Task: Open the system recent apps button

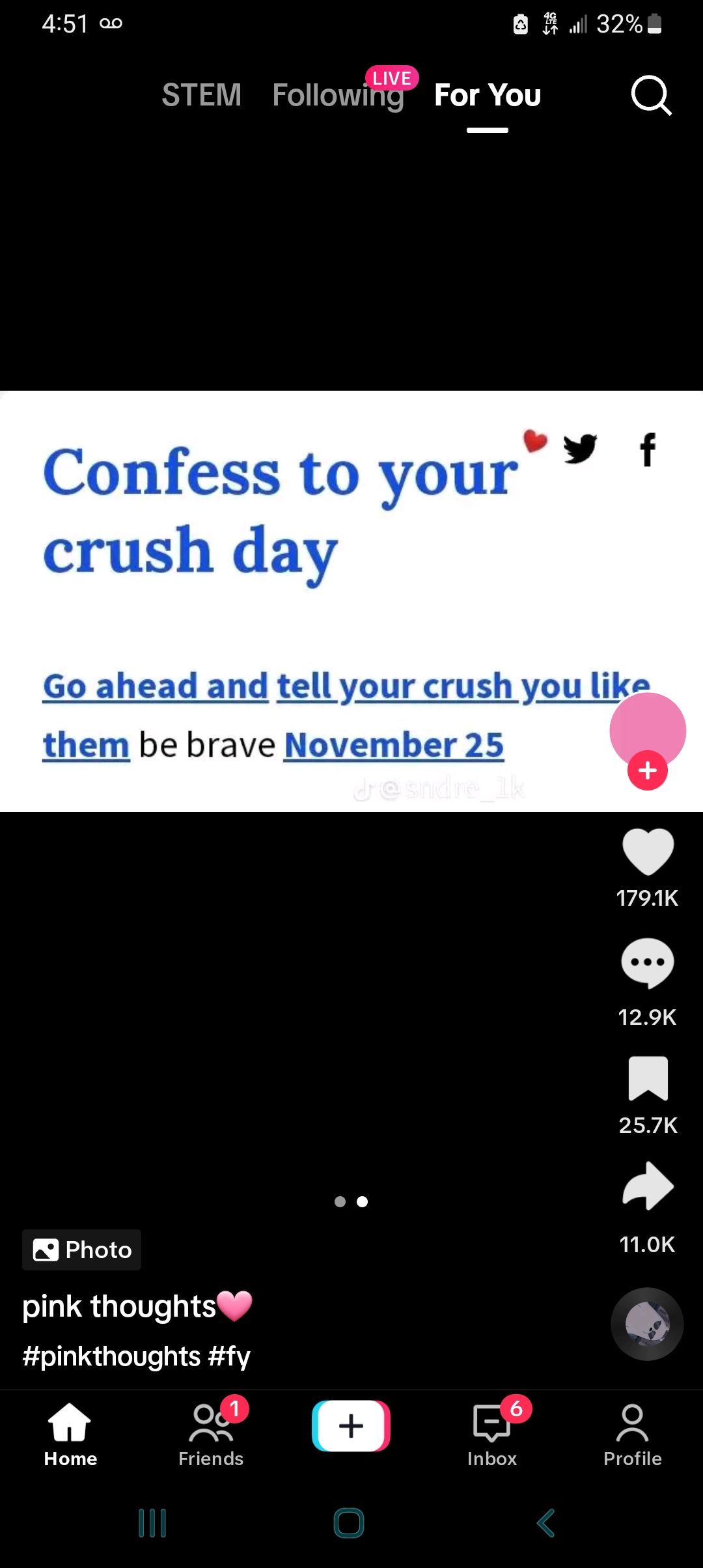Action: click(152, 1523)
